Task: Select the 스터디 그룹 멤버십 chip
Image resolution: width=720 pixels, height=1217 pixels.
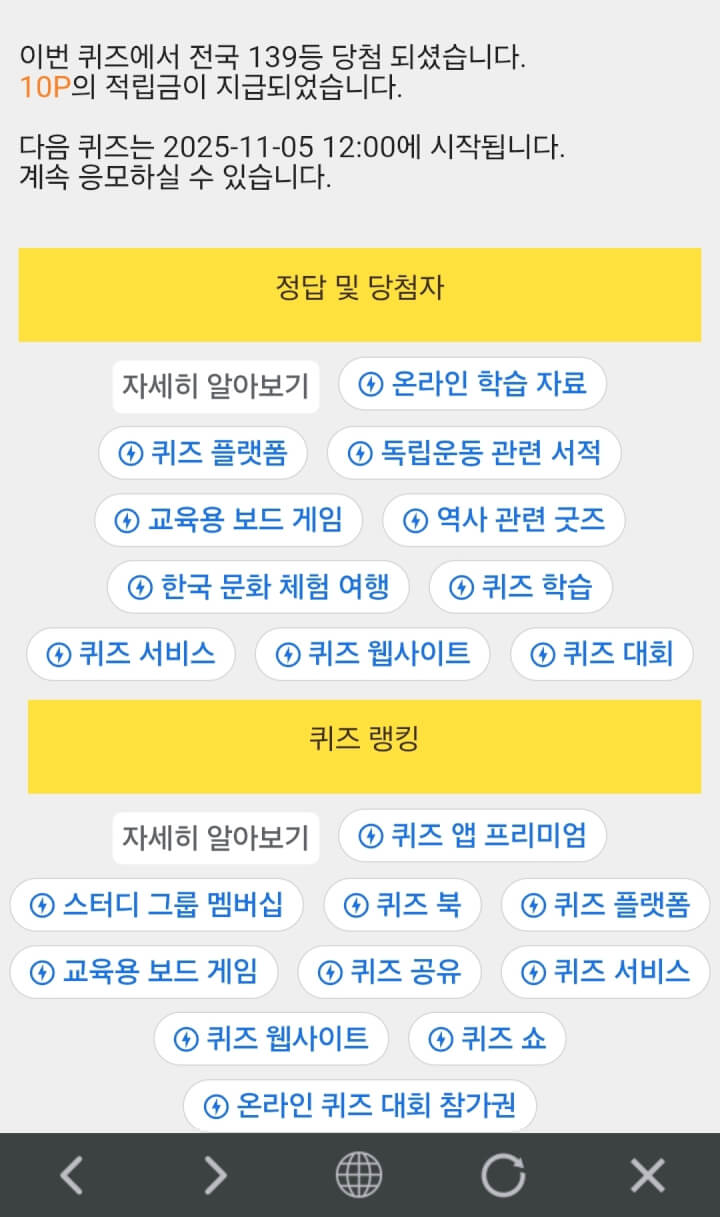Action: 156,905
